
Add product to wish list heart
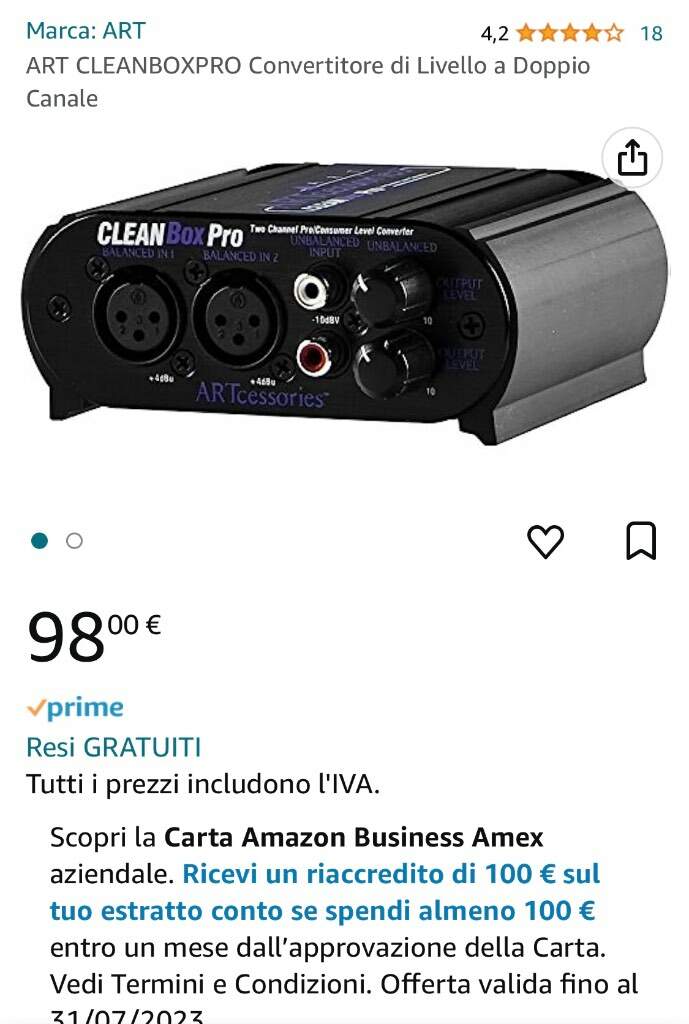tap(545, 541)
